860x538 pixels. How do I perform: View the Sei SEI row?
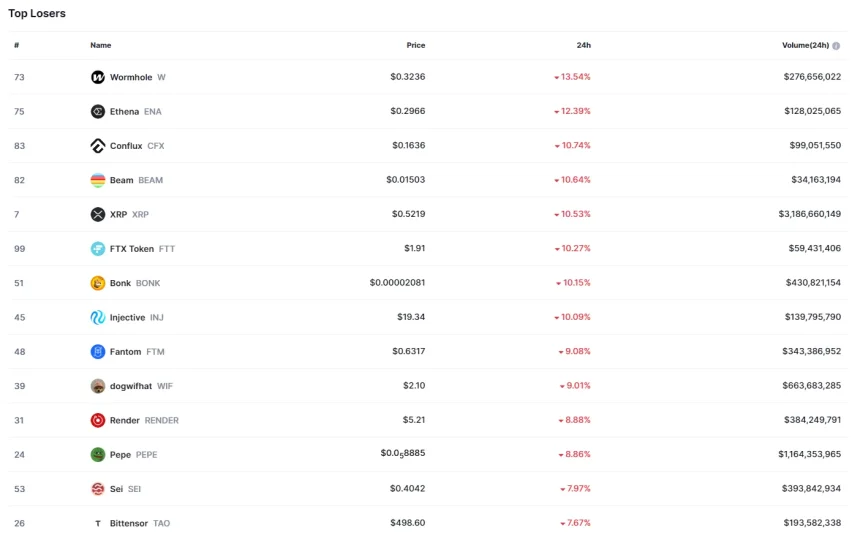[x=116, y=489]
